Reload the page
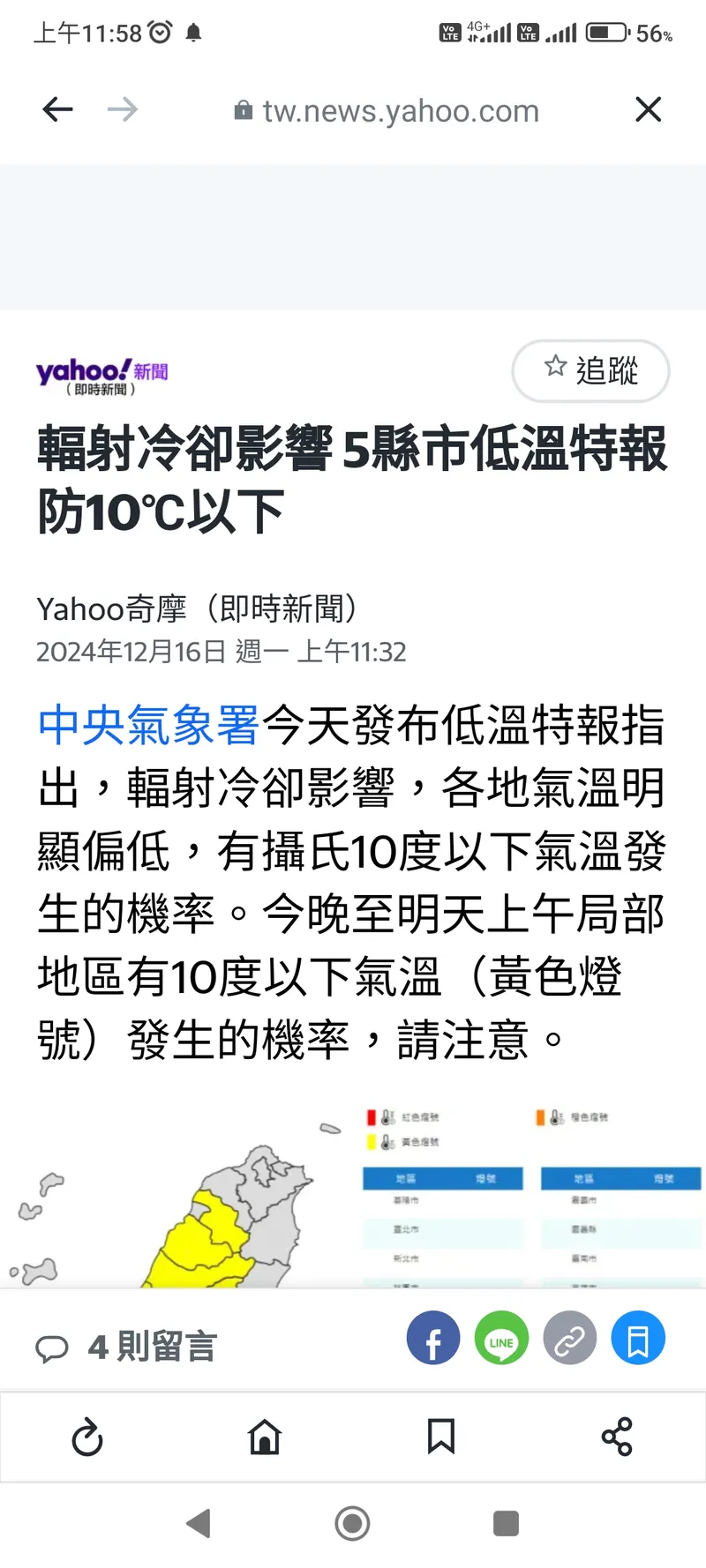706x1568 pixels. point(87,1437)
